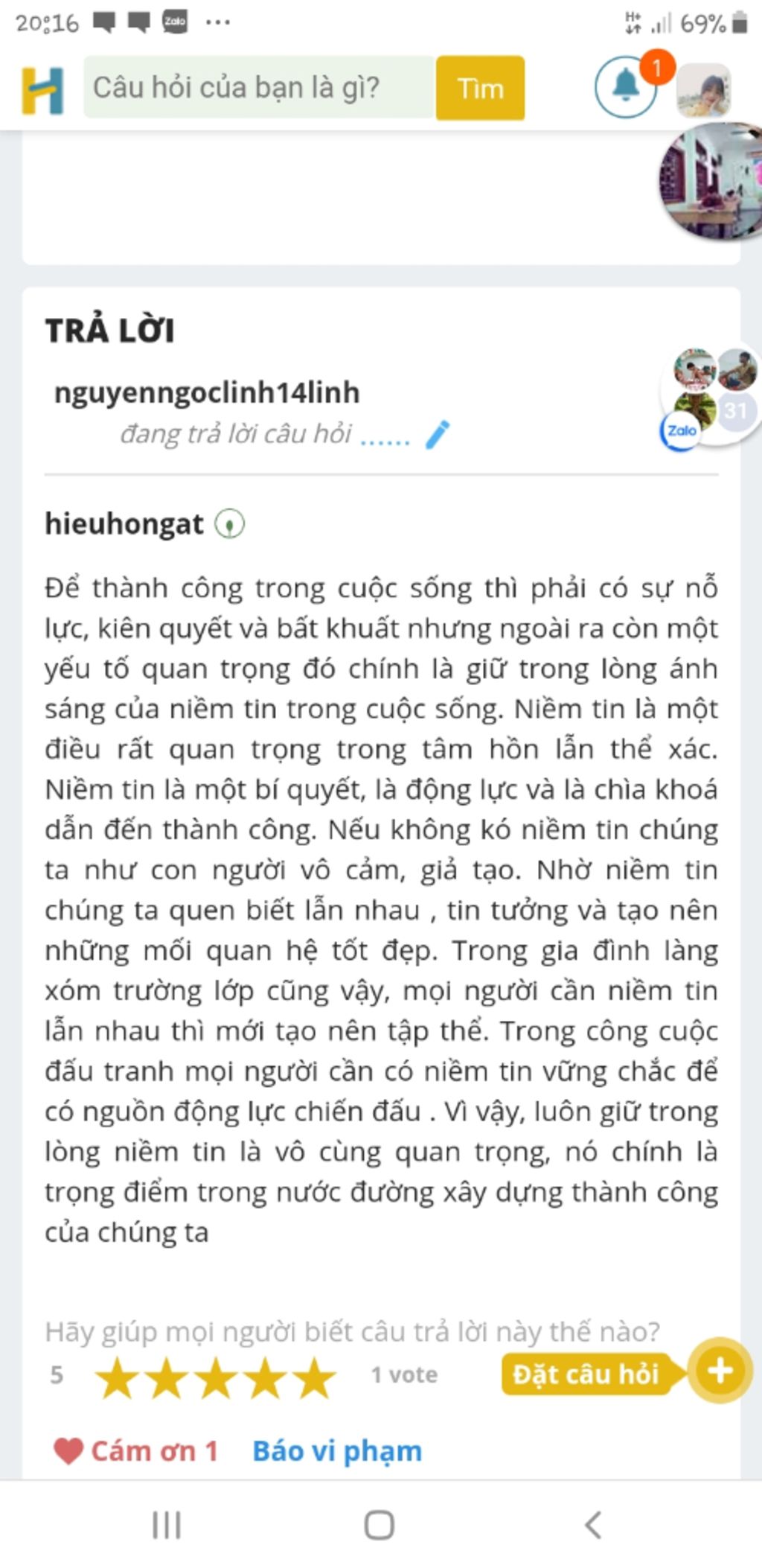This screenshot has width=762, height=1568.
Task: Open nguyenngoclinh14linh's profile
Action: pyautogui.click(x=206, y=392)
